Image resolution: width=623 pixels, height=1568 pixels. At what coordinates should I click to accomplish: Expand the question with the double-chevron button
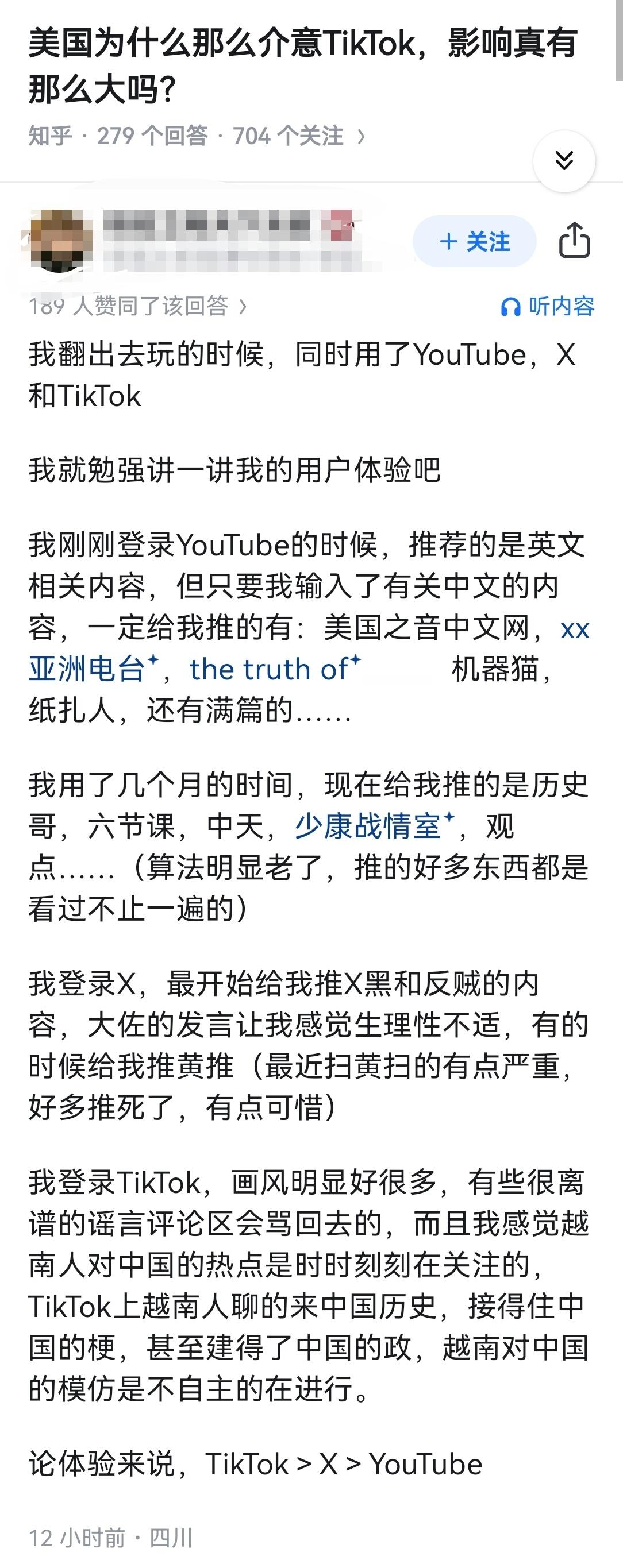pyautogui.click(x=564, y=161)
